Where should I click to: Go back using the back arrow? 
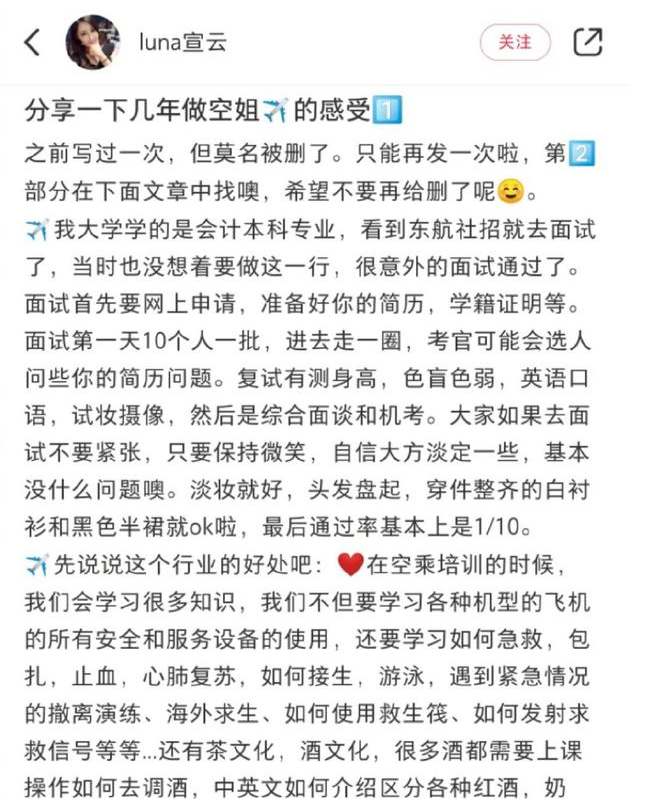click(32, 42)
